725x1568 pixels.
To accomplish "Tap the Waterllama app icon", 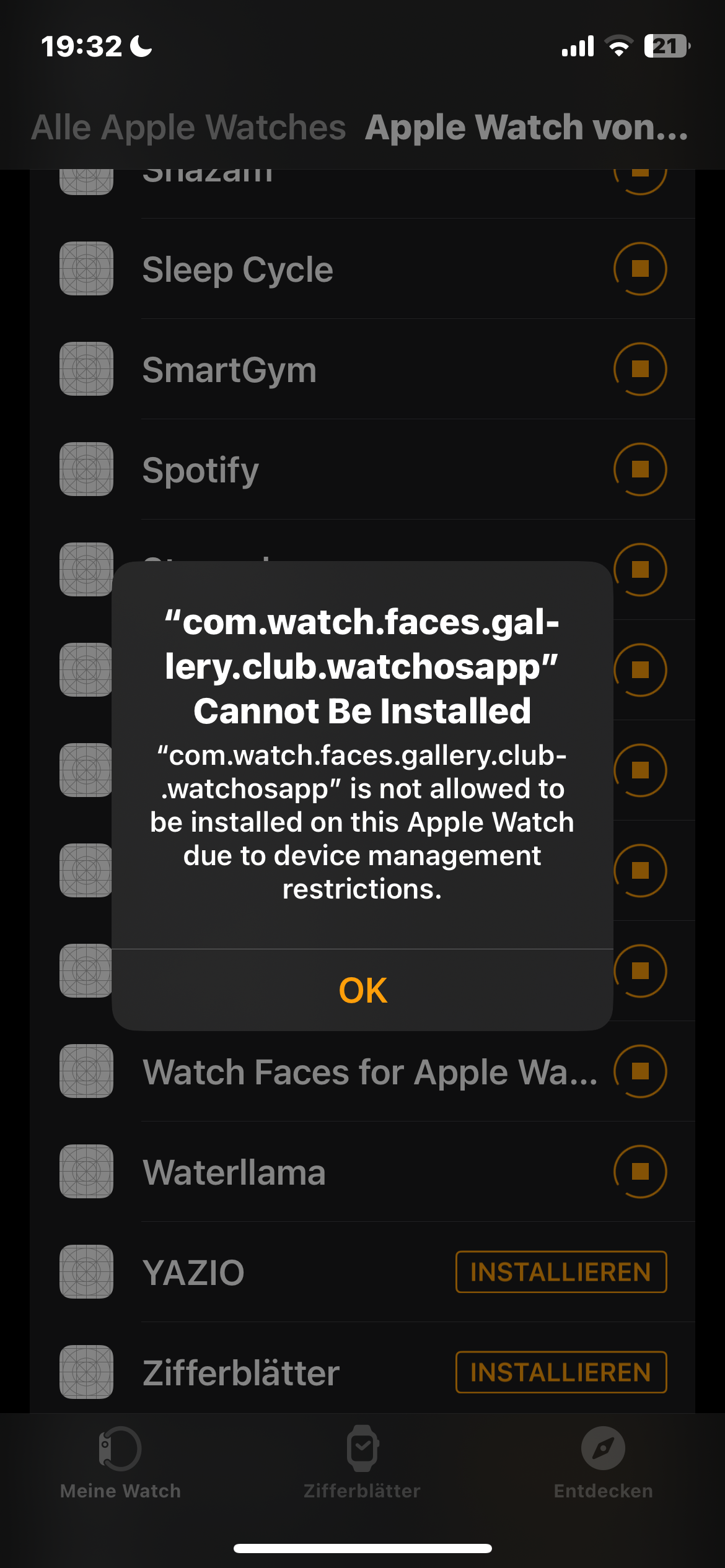I will [x=86, y=1170].
